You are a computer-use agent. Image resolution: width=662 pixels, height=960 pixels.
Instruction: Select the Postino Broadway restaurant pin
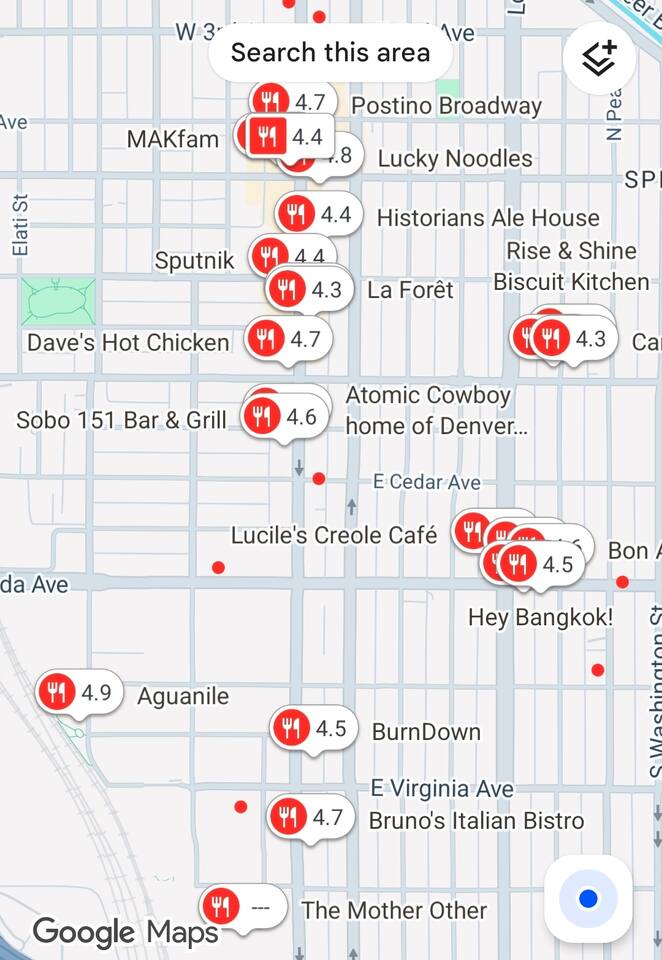[x=272, y=101]
